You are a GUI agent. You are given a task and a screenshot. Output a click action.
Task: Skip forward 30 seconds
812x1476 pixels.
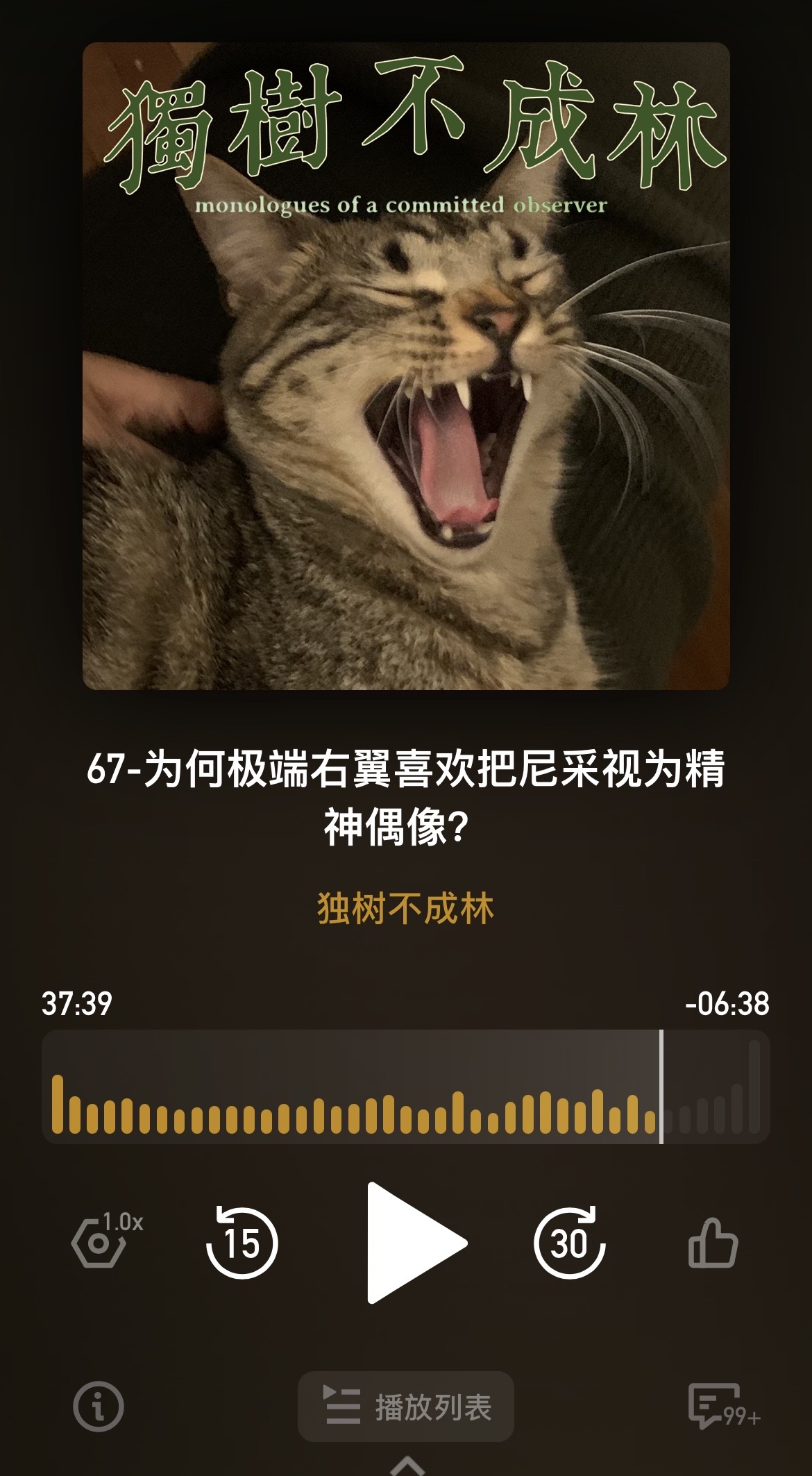[x=569, y=1243]
